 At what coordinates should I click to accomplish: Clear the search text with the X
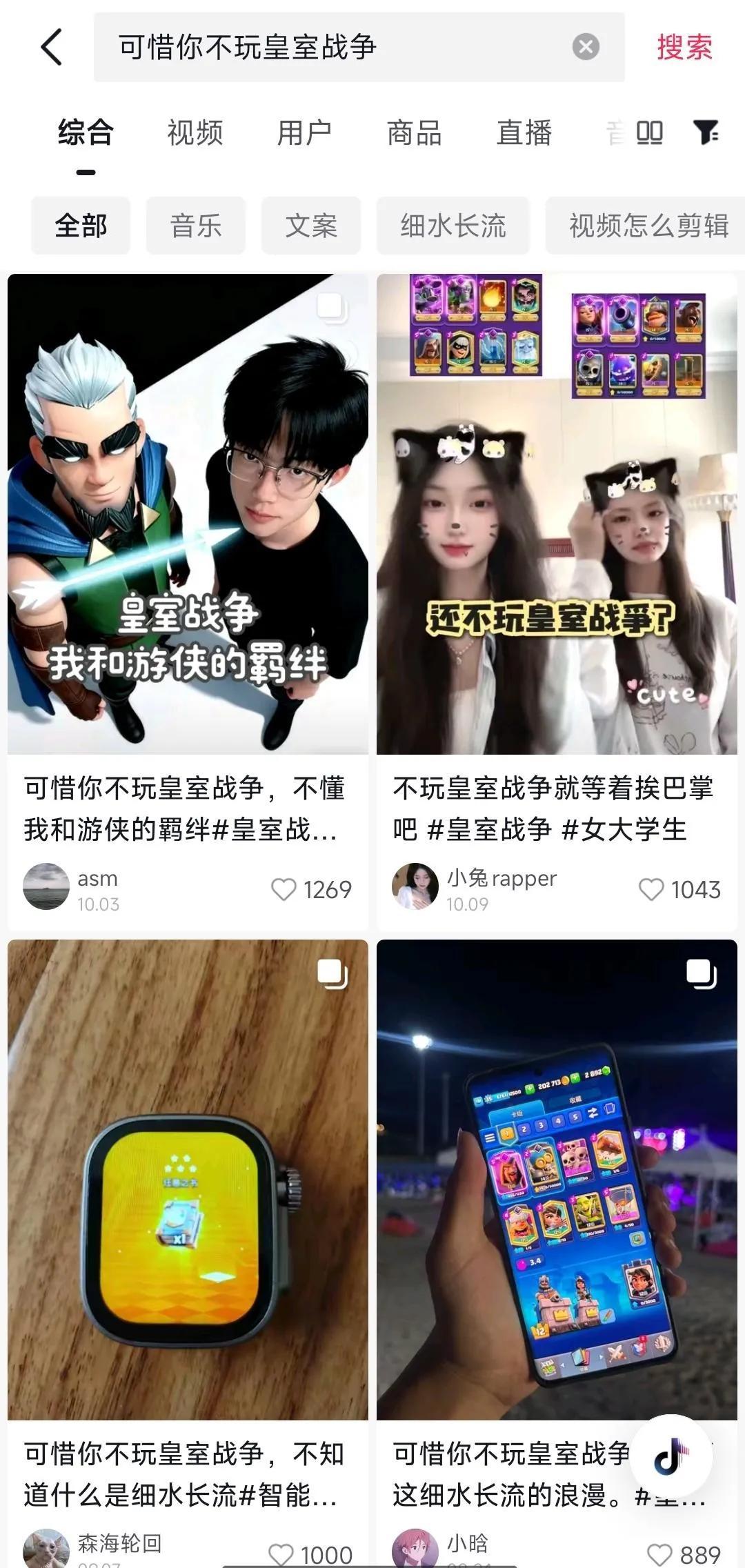click(x=586, y=47)
